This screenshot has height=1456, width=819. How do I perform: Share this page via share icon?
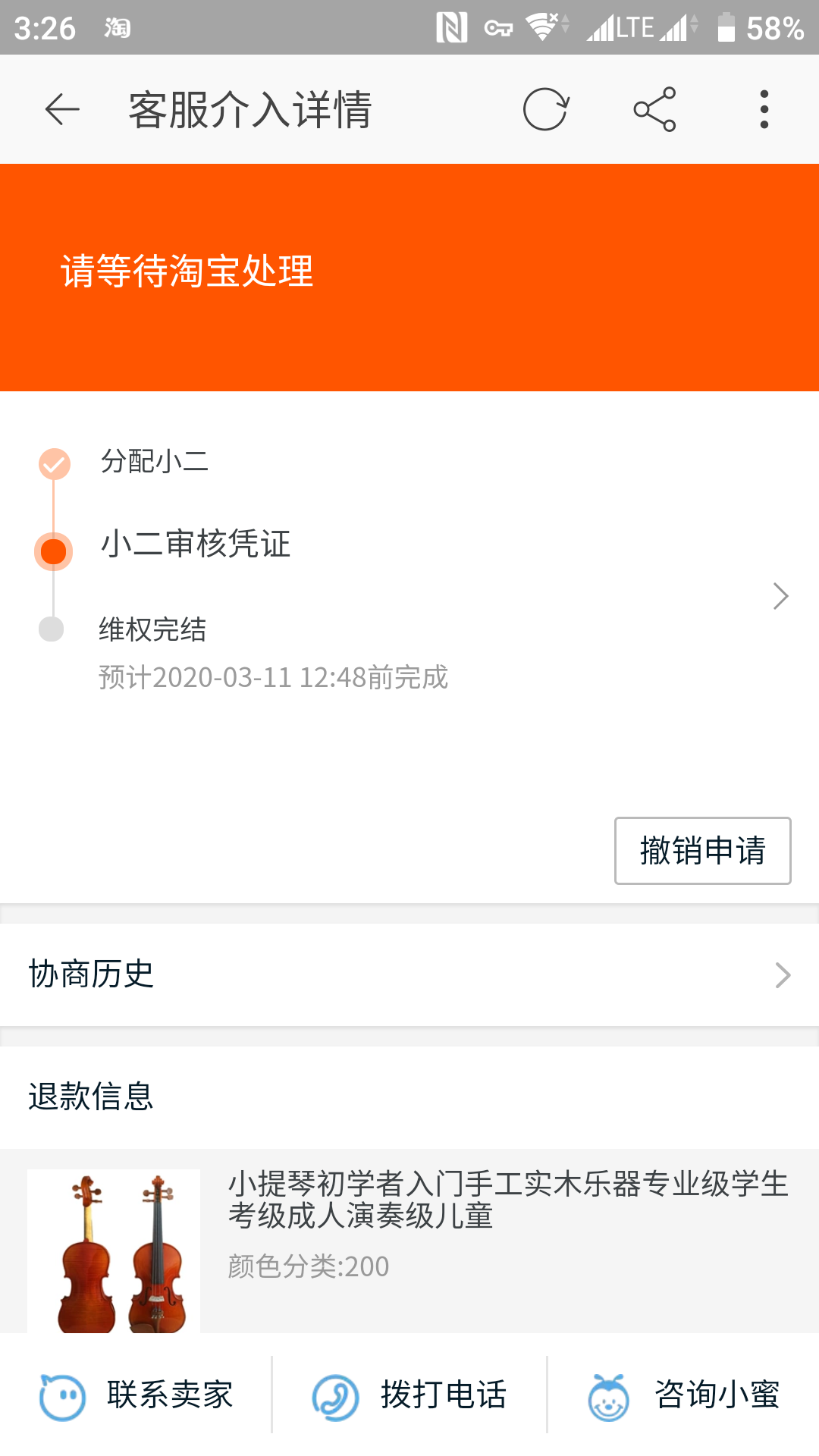655,110
